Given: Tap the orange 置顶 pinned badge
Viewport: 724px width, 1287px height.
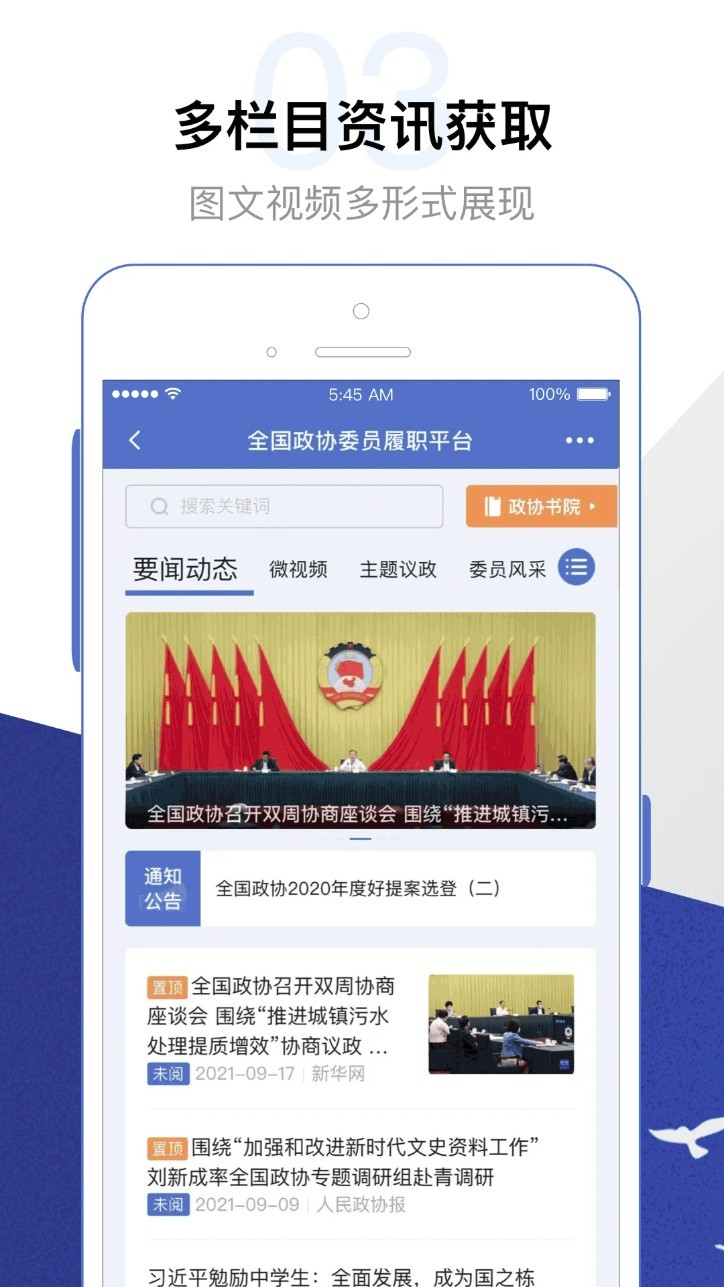Looking at the screenshot, I should 168,987.
